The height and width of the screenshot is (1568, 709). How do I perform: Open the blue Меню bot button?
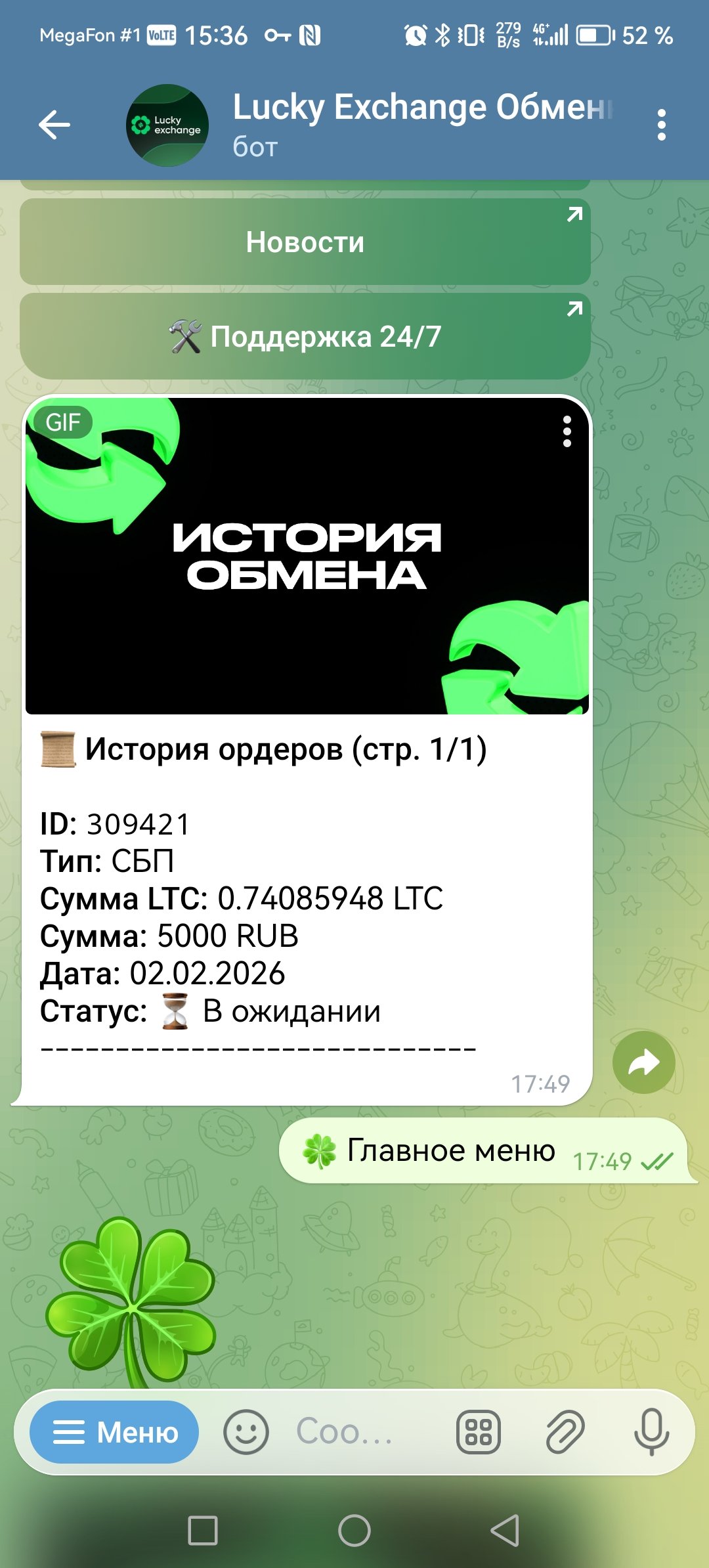114,1432
